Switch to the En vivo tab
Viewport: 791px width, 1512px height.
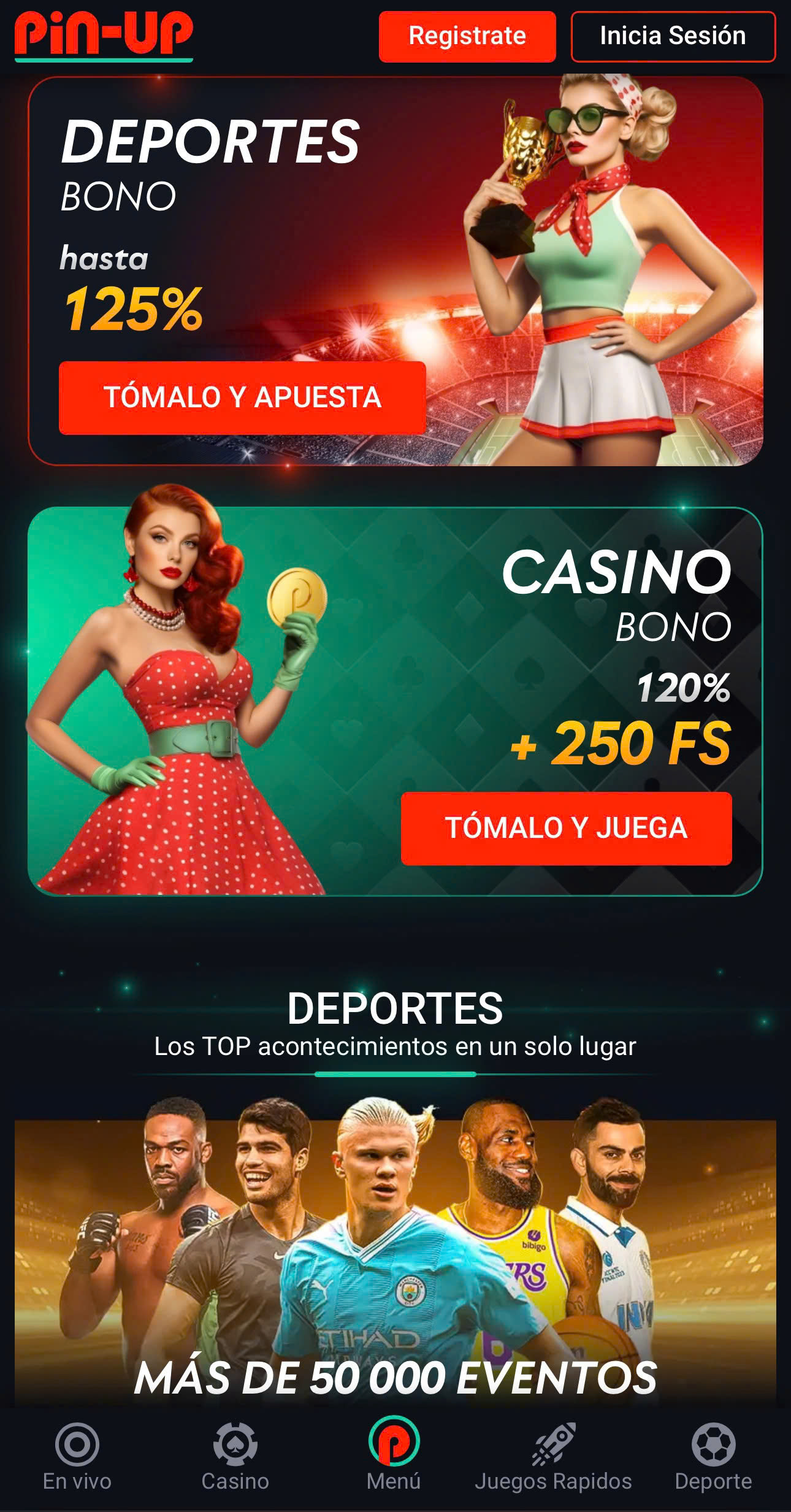77,1457
